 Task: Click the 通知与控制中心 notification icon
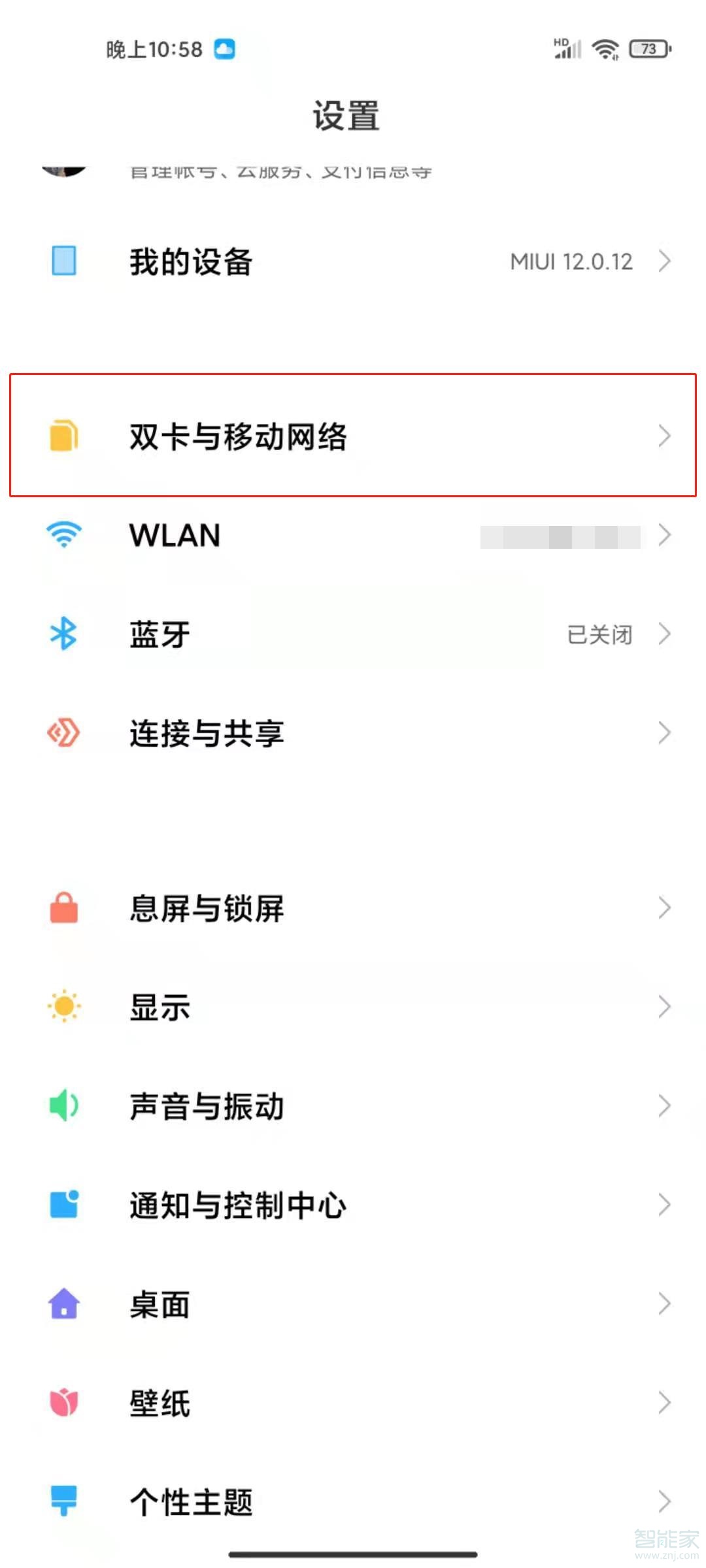pos(63,1205)
